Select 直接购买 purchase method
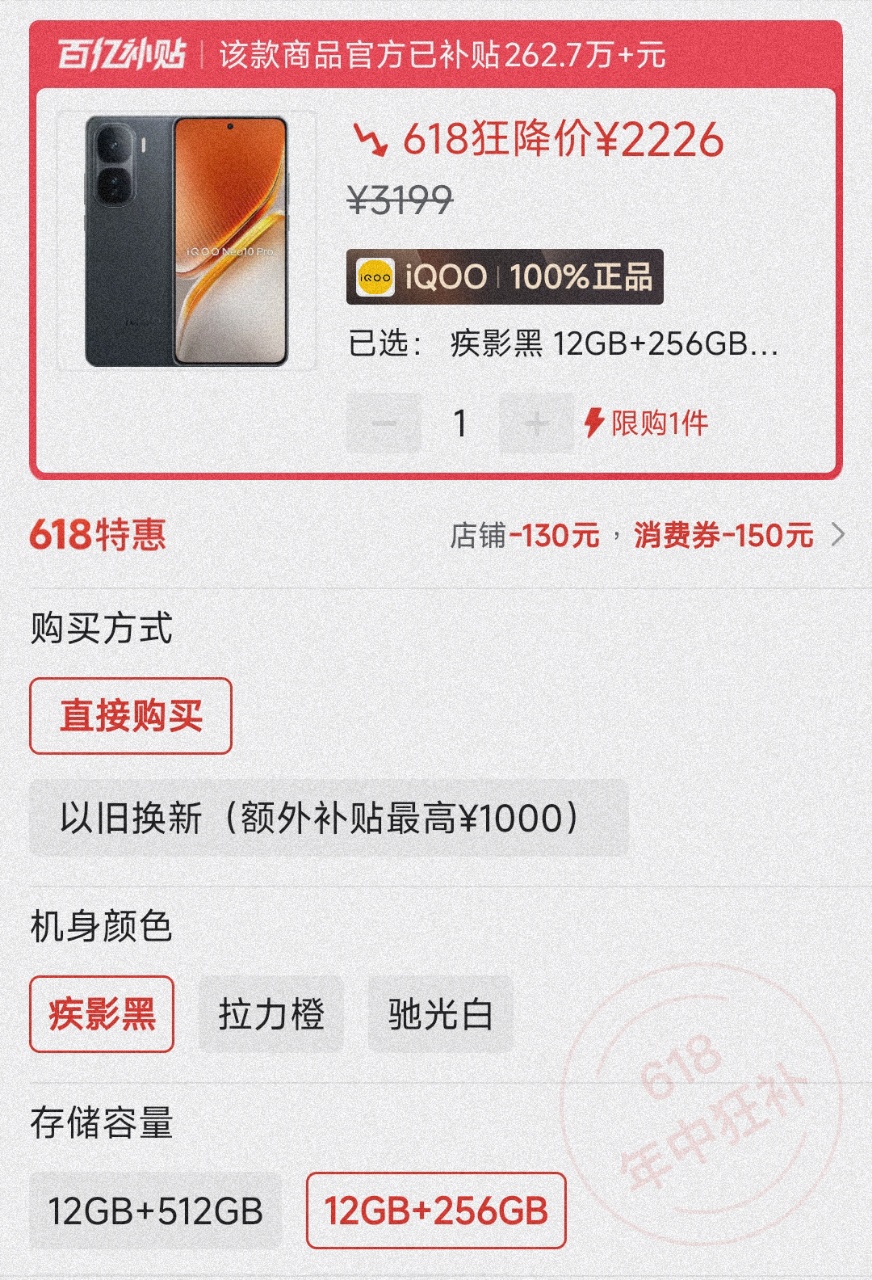The width and height of the screenshot is (872, 1280). [x=131, y=716]
